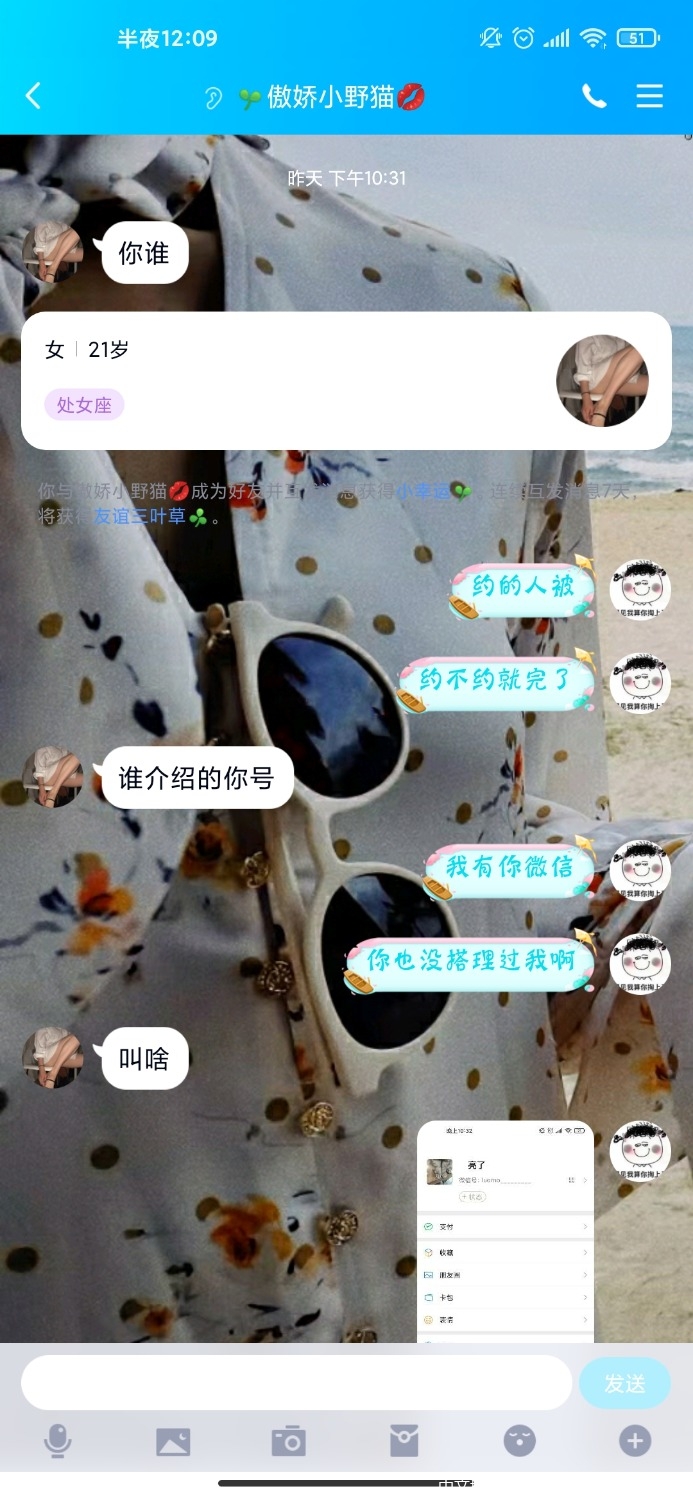Tap the contact's avatar beside 你谁

pos(53,253)
